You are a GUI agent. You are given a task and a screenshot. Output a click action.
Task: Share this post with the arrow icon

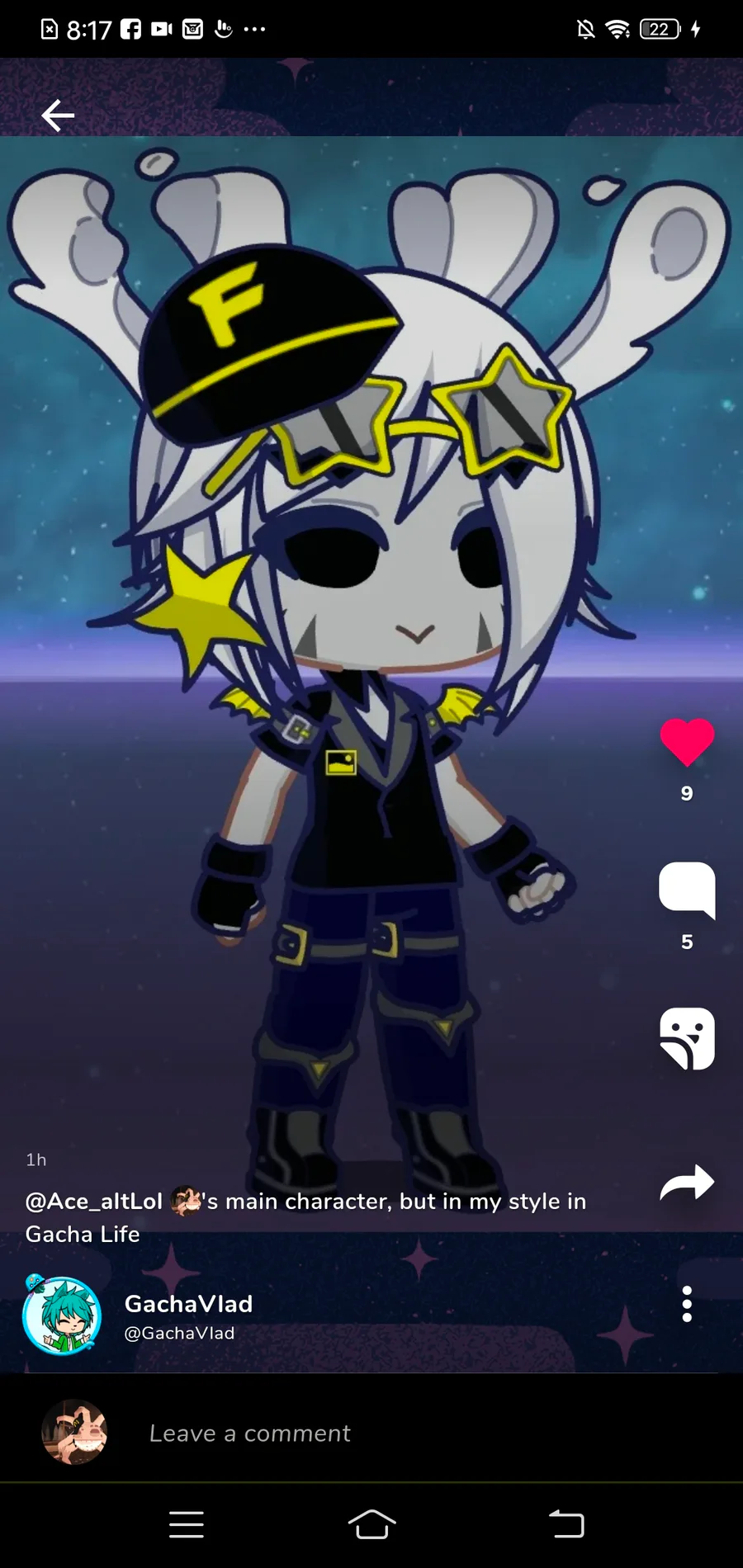[x=687, y=1183]
